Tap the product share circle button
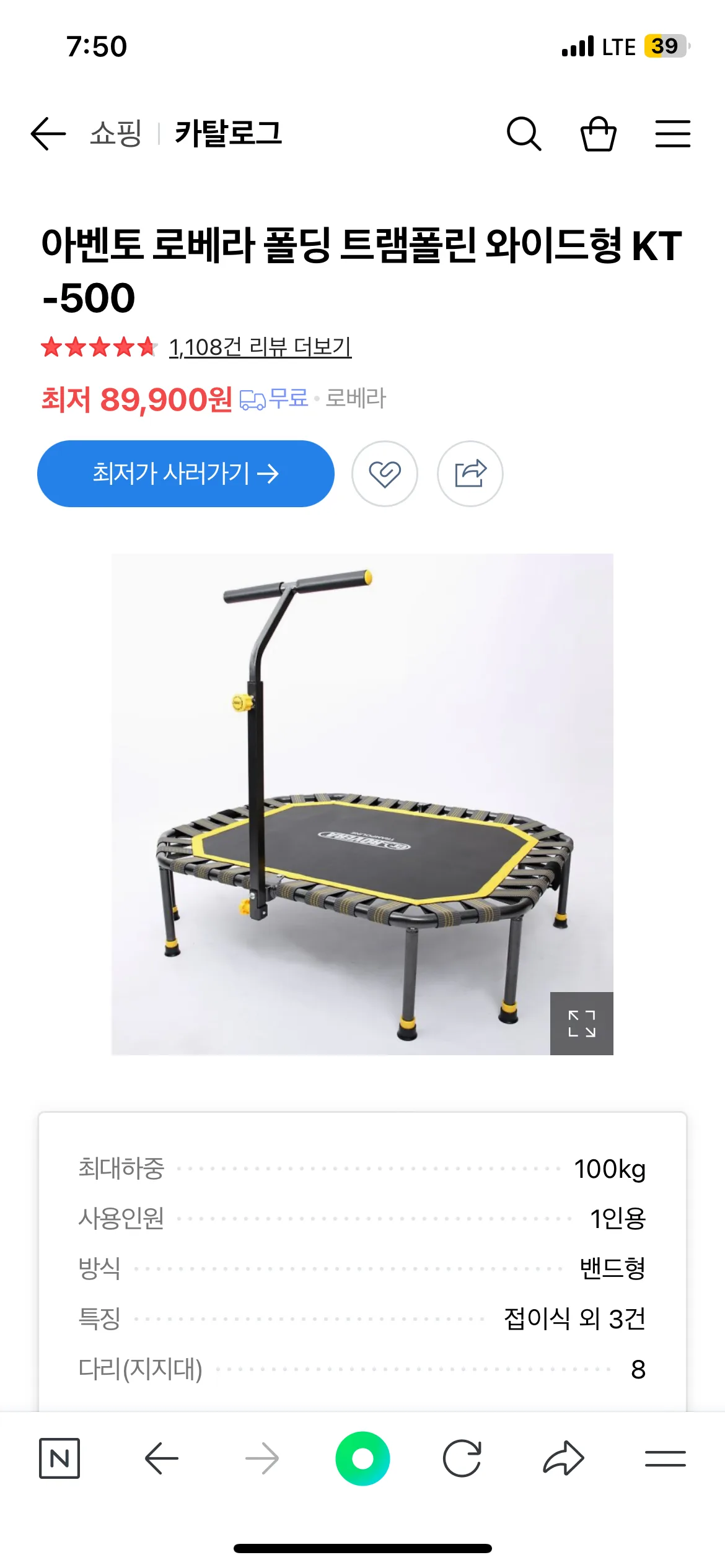This screenshot has width=725, height=1568. [471, 473]
